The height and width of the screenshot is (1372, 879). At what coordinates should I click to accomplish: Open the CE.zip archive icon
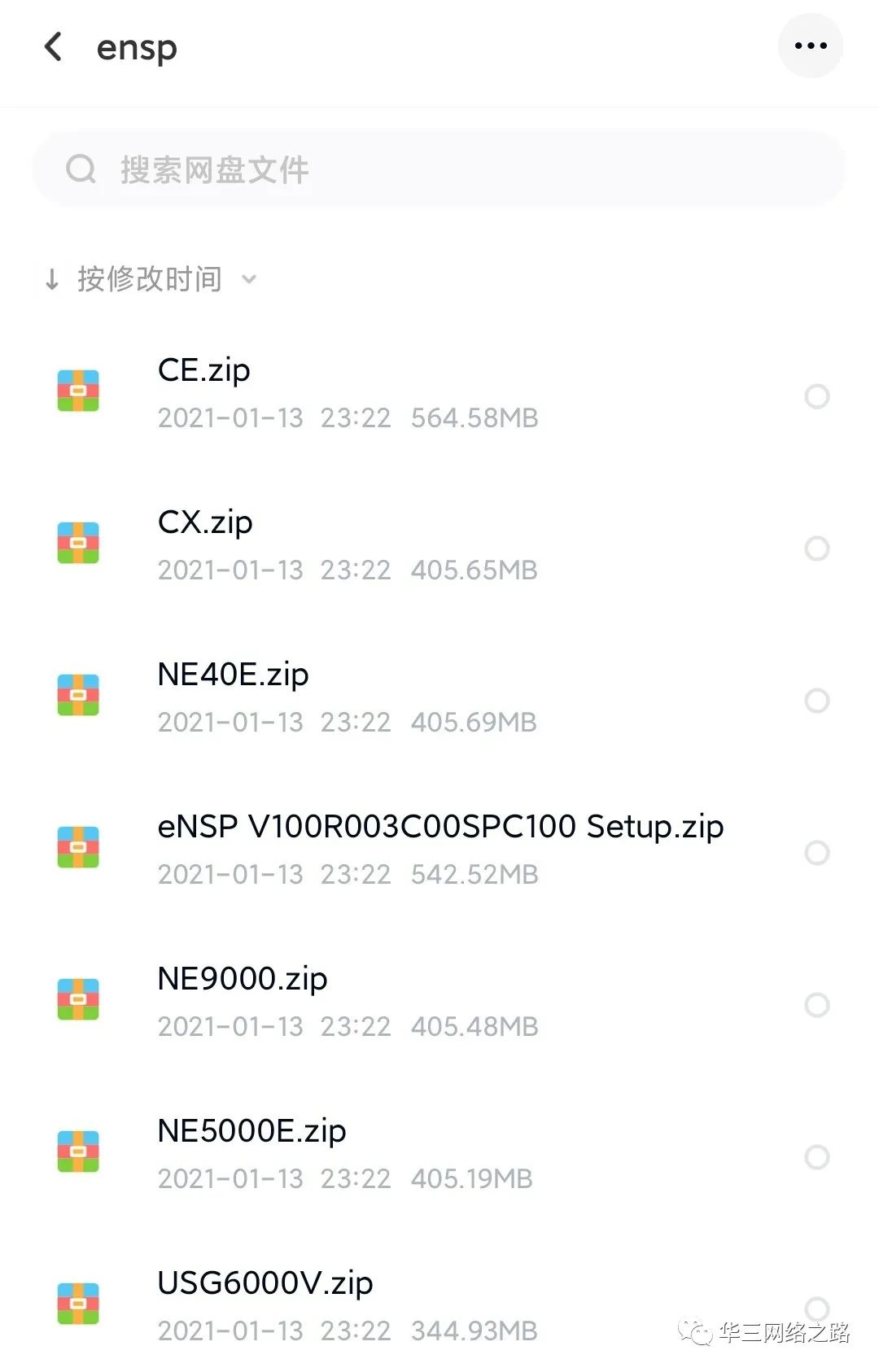[77, 390]
